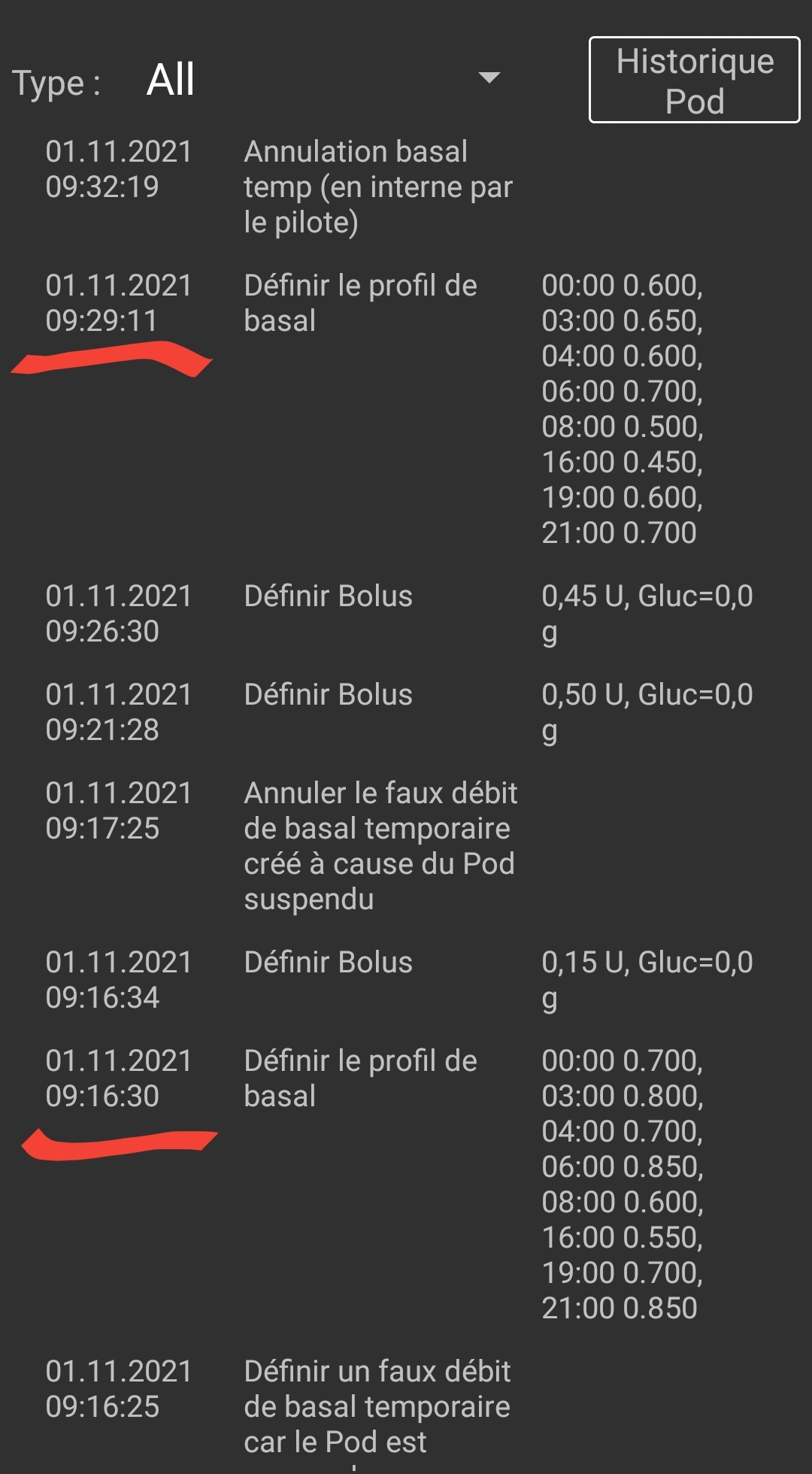Select the 09:16:30 Définir le profil de basal row

tap(361, 1077)
